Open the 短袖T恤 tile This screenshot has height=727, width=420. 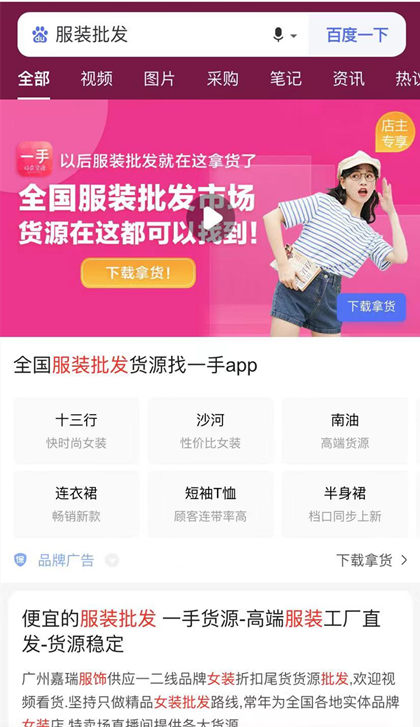210,504
